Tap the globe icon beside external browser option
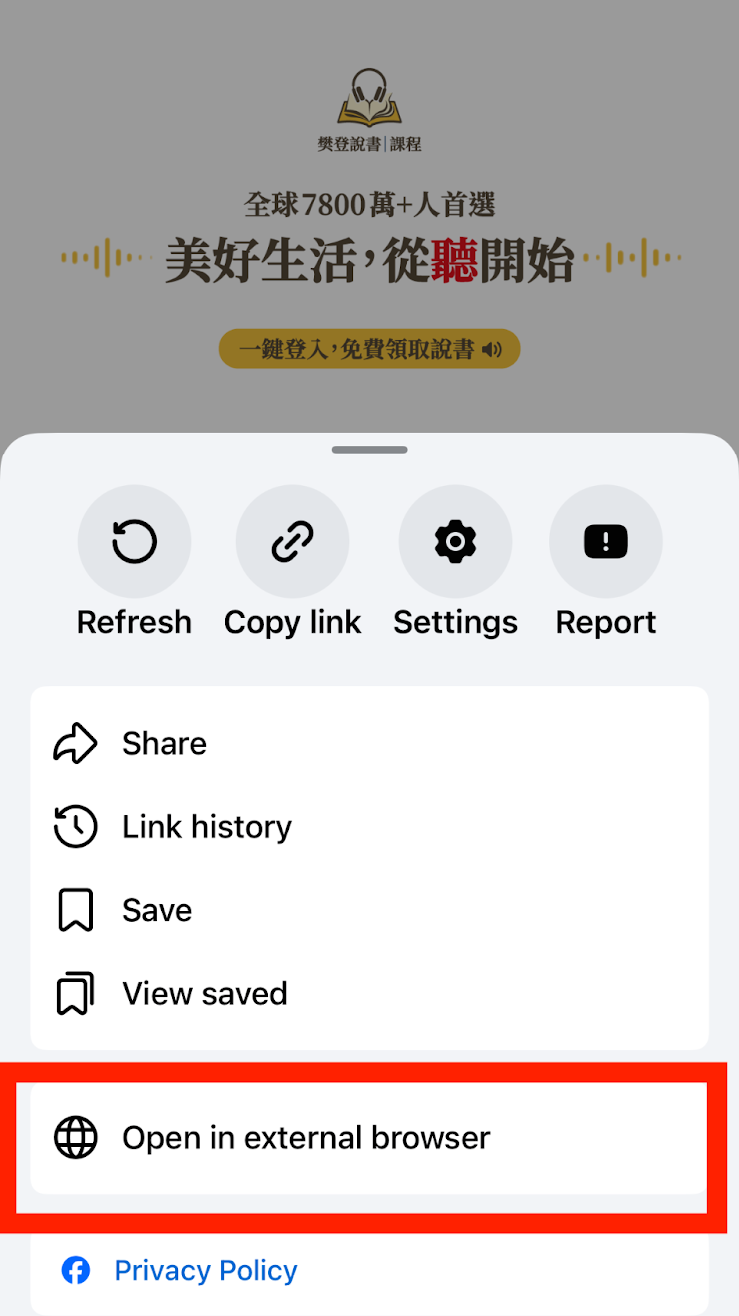The height and width of the screenshot is (1316, 739). (75, 1137)
